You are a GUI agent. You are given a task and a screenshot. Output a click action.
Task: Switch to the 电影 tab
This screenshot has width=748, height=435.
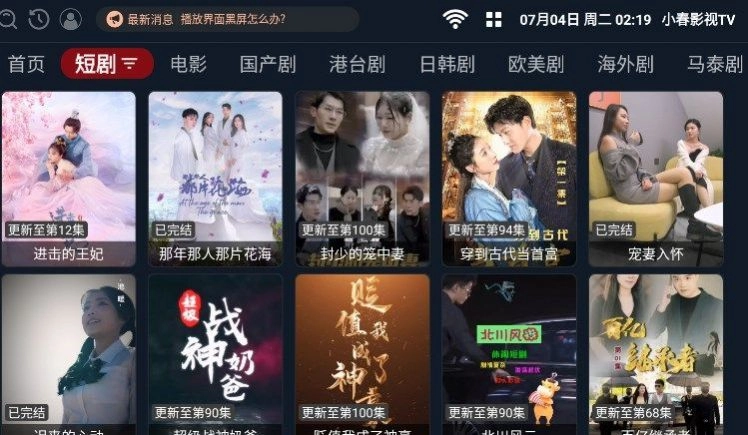click(188, 64)
